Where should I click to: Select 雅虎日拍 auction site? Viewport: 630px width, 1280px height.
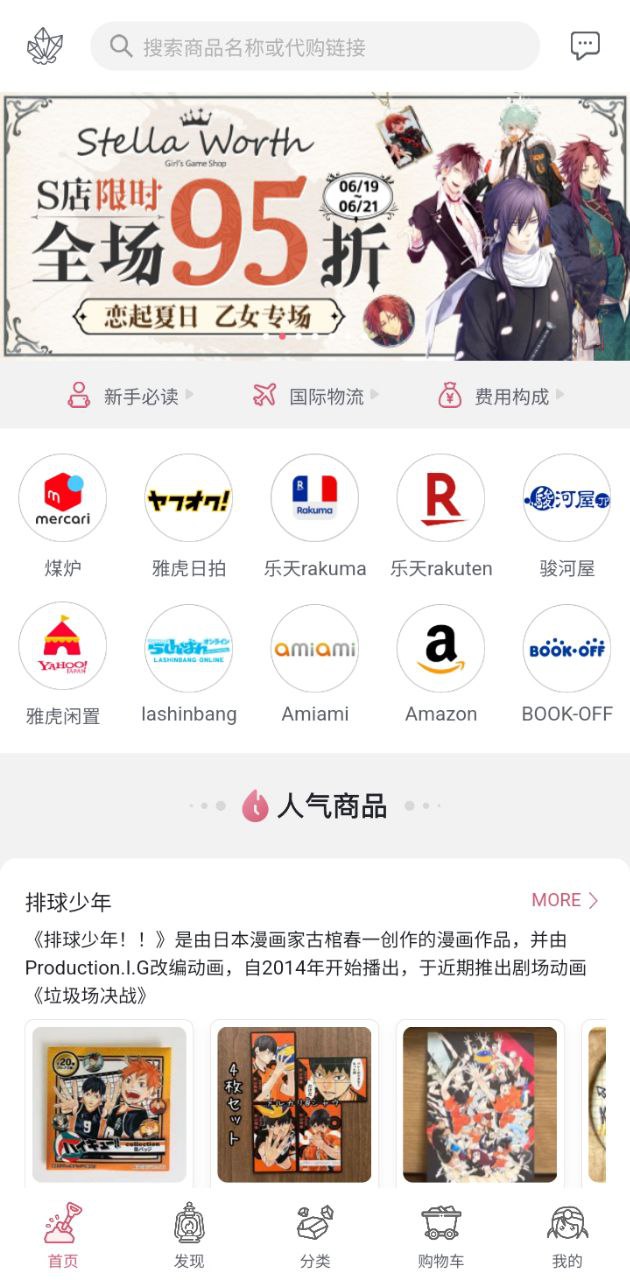pyautogui.click(x=189, y=498)
